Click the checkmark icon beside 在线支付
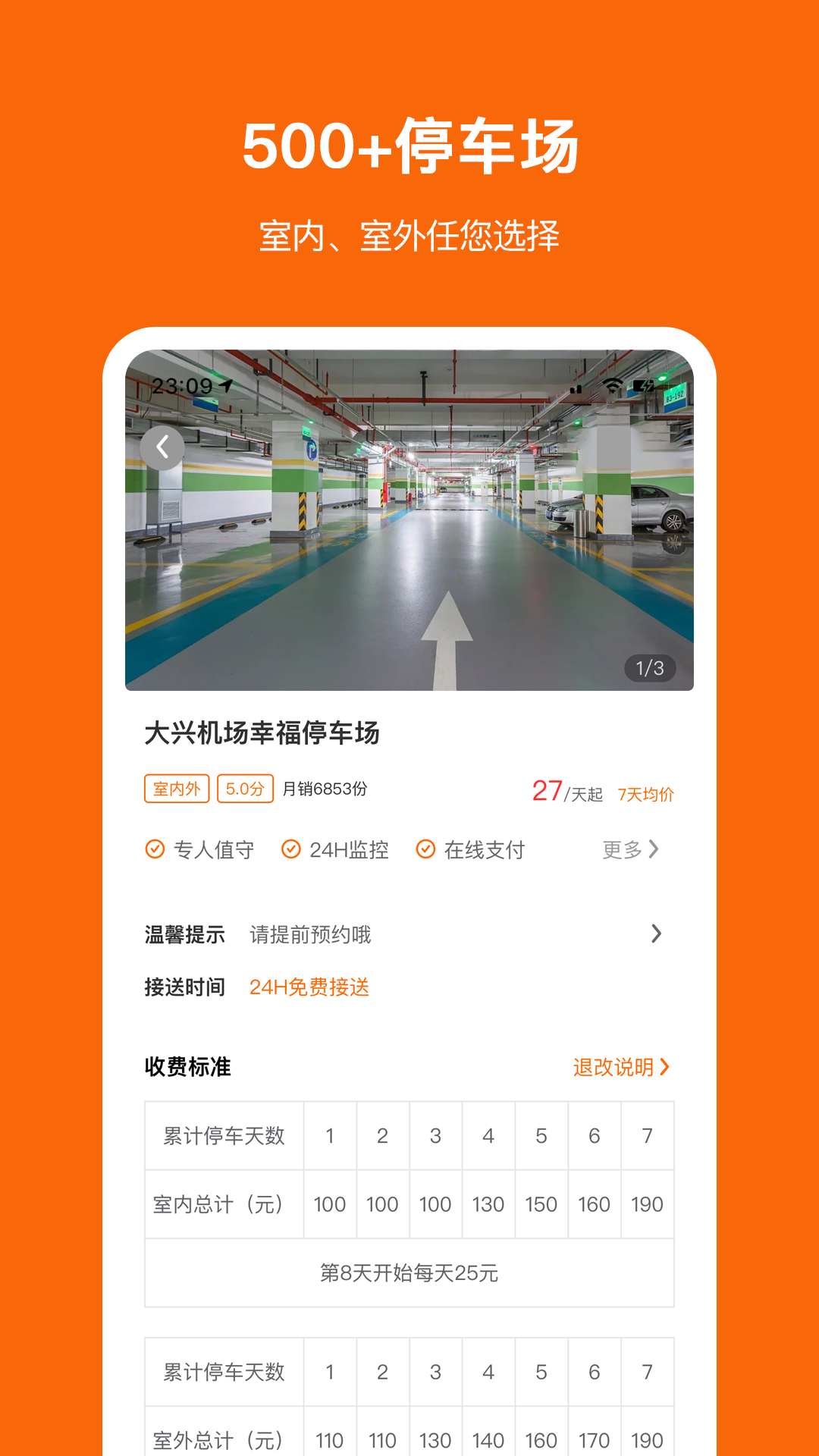Screen dimensions: 819x1456 click(427, 849)
